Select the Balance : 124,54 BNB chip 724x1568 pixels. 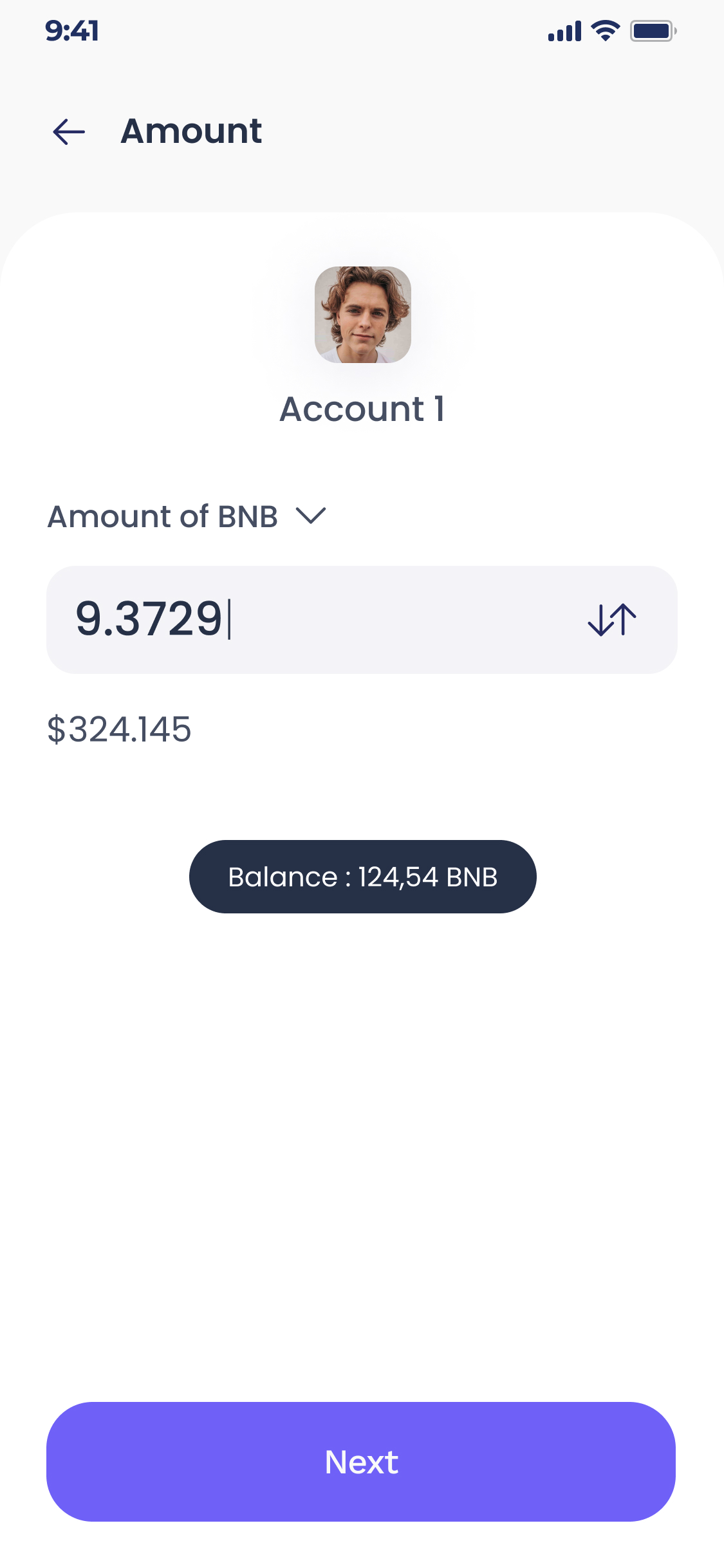point(362,877)
